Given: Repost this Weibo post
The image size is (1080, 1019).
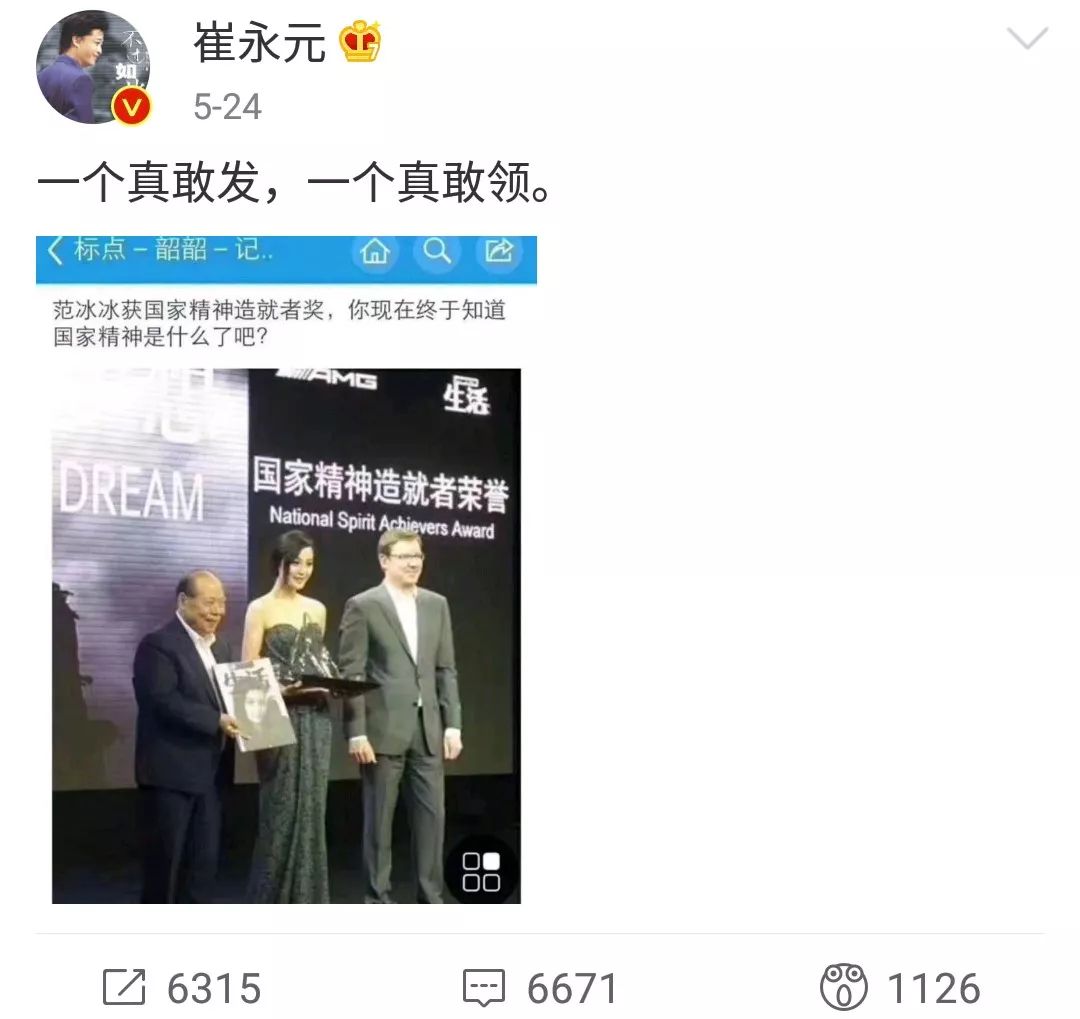Looking at the screenshot, I should [x=181, y=988].
